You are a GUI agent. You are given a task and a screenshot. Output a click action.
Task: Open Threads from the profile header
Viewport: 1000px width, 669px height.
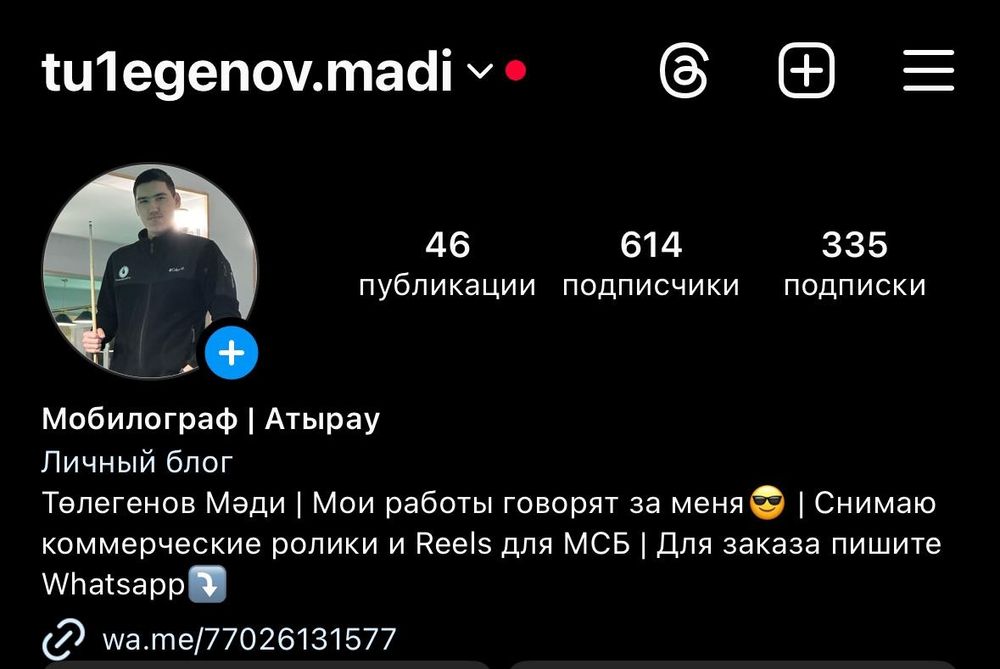click(x=685, y=72)
